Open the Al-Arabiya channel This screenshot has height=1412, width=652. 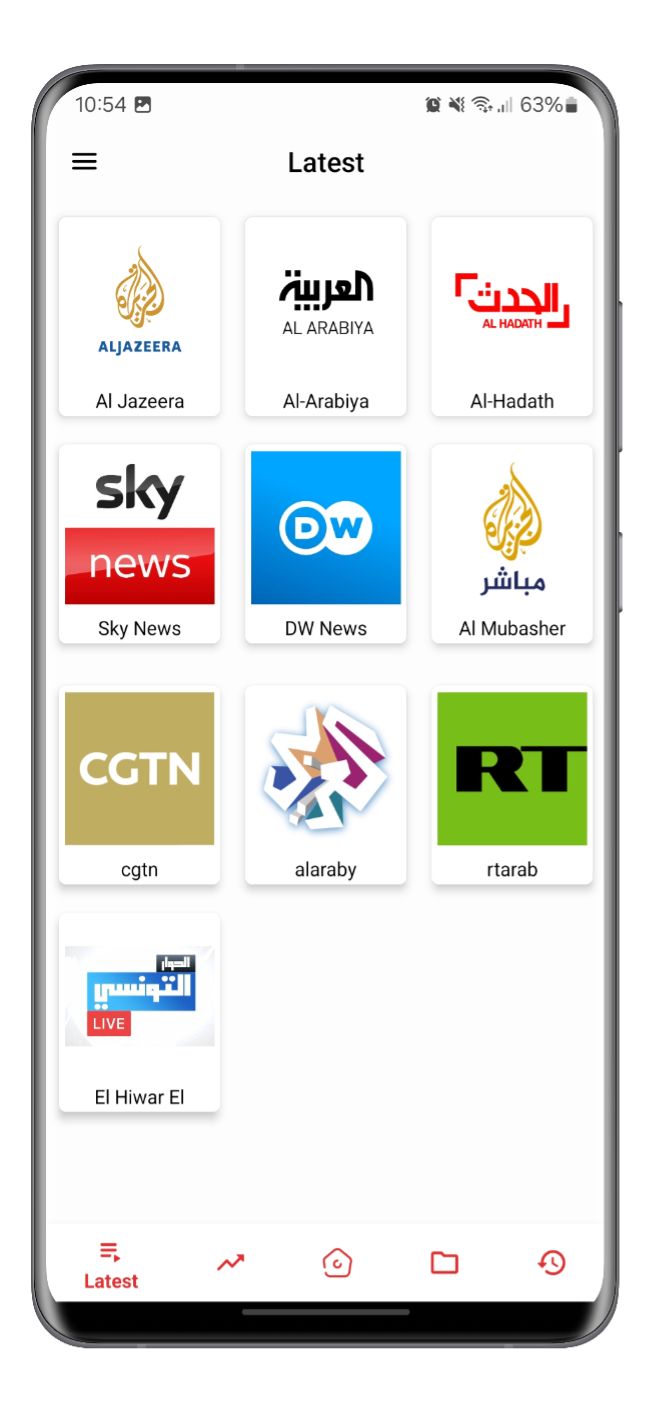[x=326, y=317]
